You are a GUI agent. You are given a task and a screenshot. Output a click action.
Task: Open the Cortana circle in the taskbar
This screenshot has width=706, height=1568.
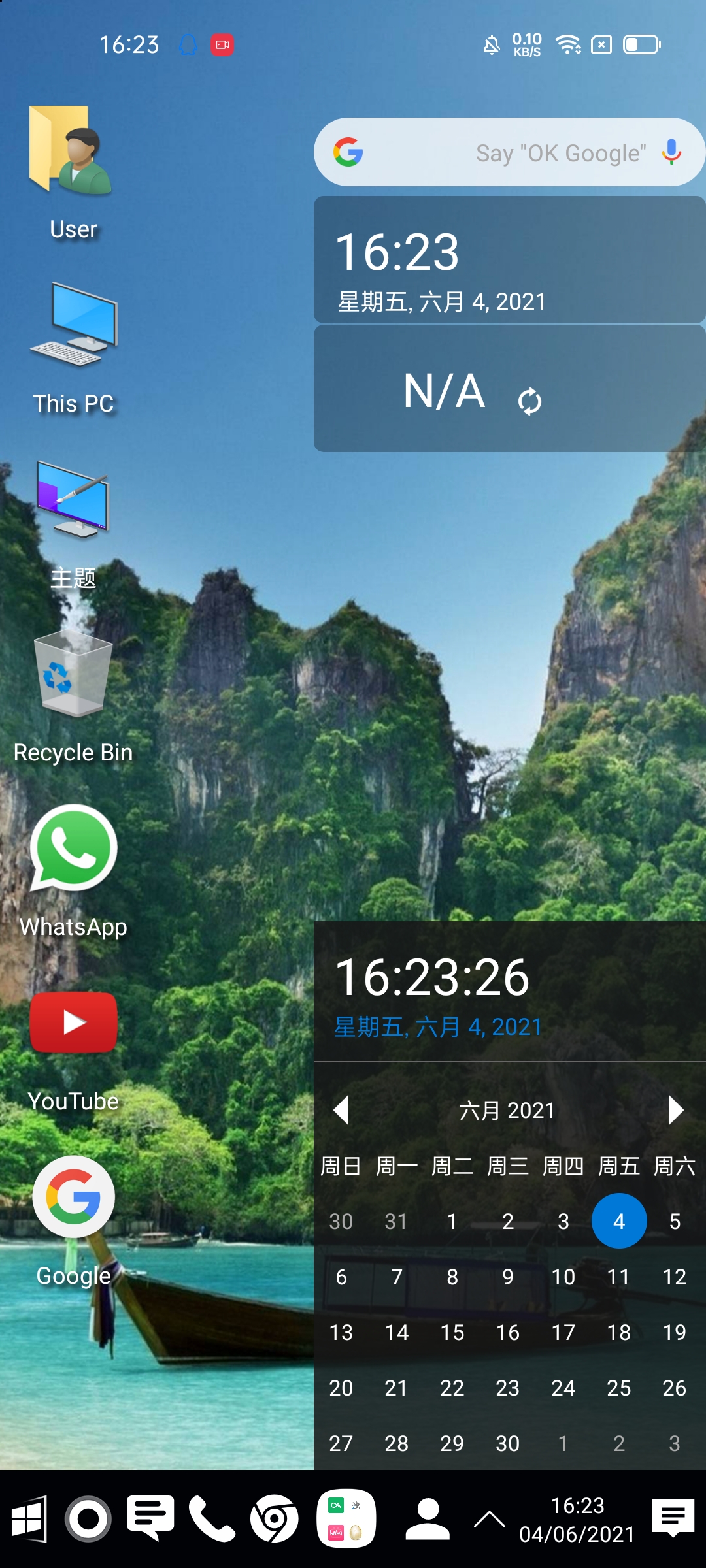click(x=88, y=1519)
